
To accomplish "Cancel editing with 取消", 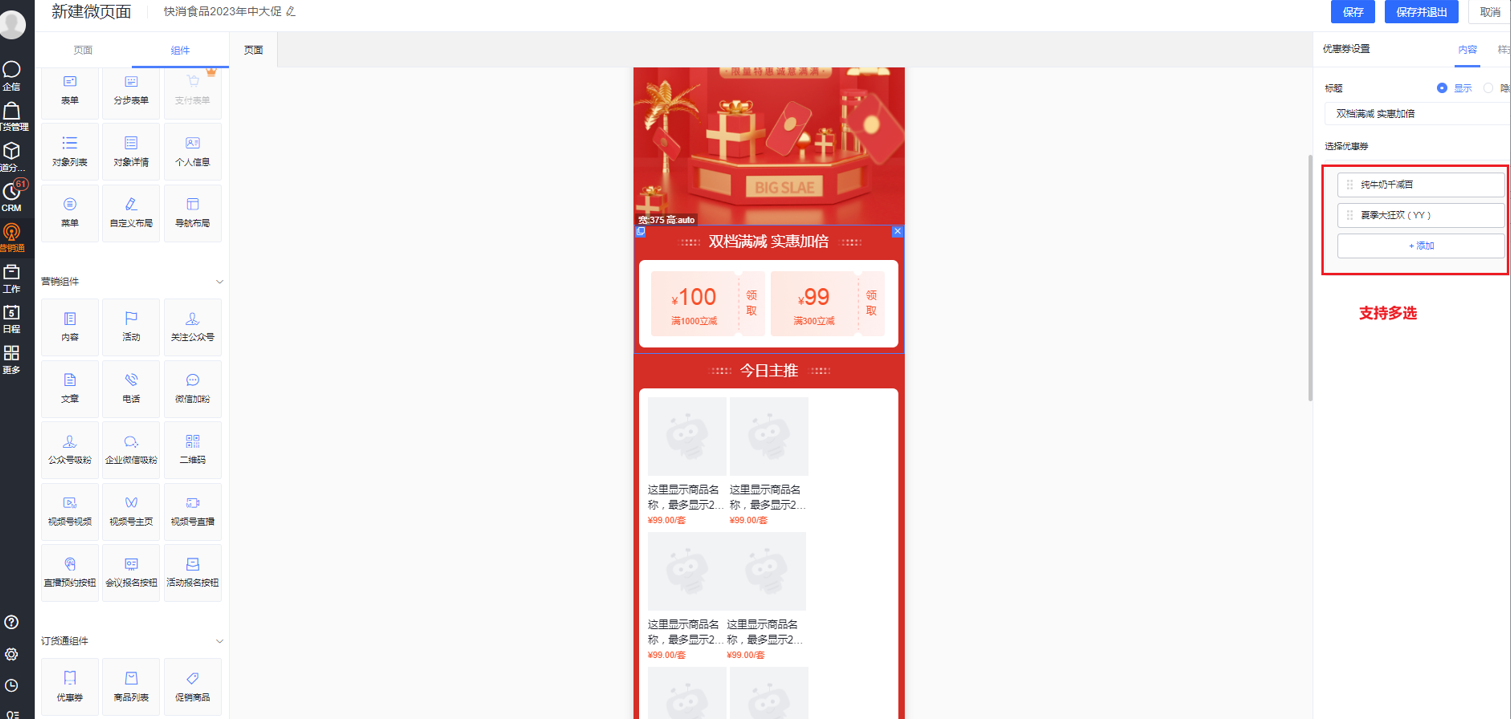I will pyautogui.click(x=1490, y=12).
